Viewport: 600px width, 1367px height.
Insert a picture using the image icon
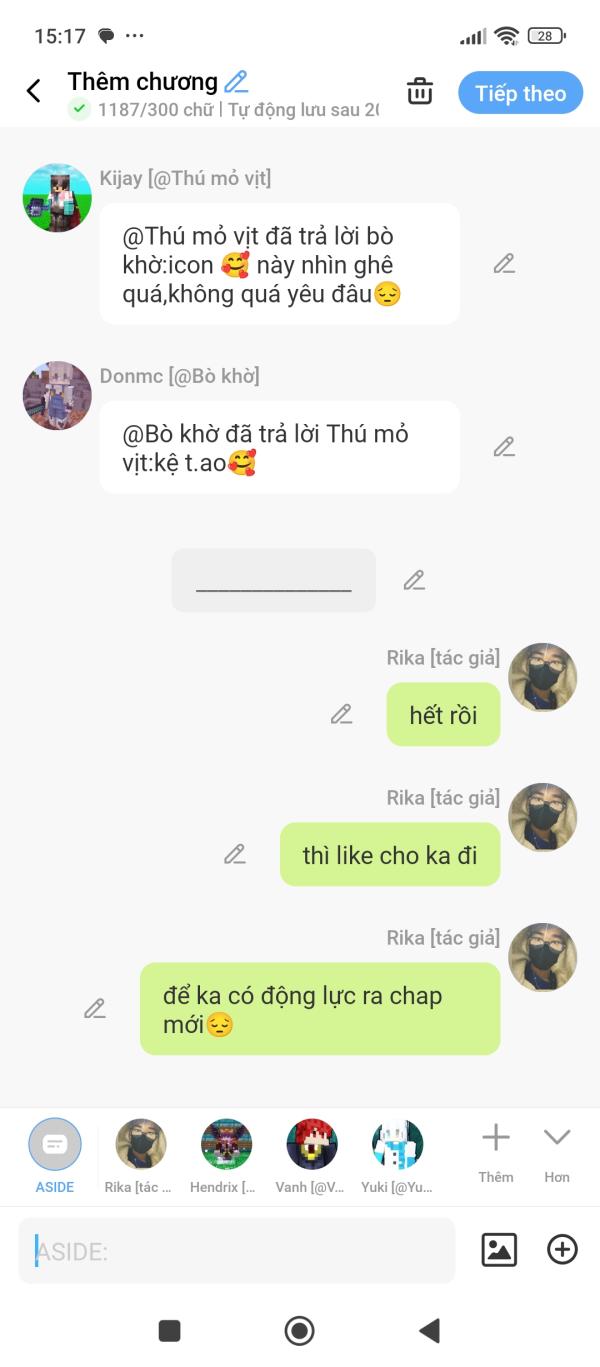click(499, 1249)
